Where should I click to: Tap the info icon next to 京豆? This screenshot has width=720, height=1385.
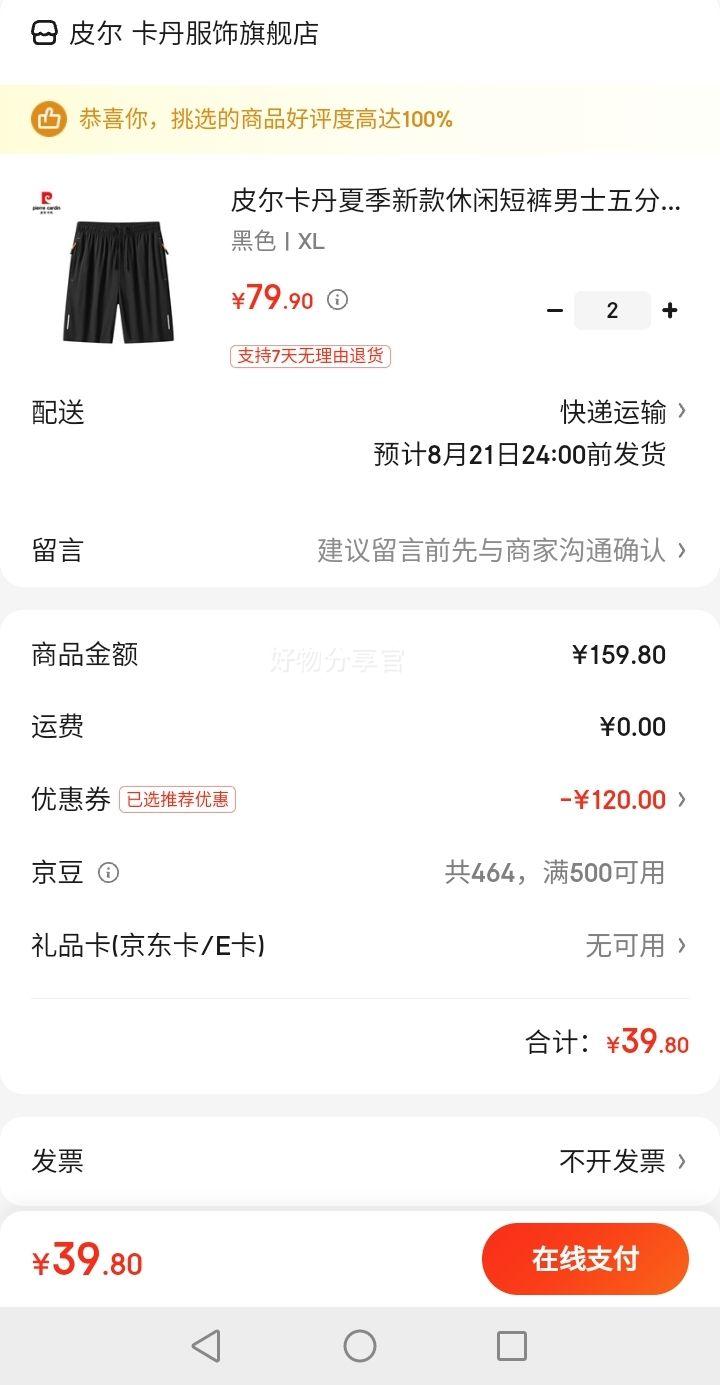coord(108,872)
